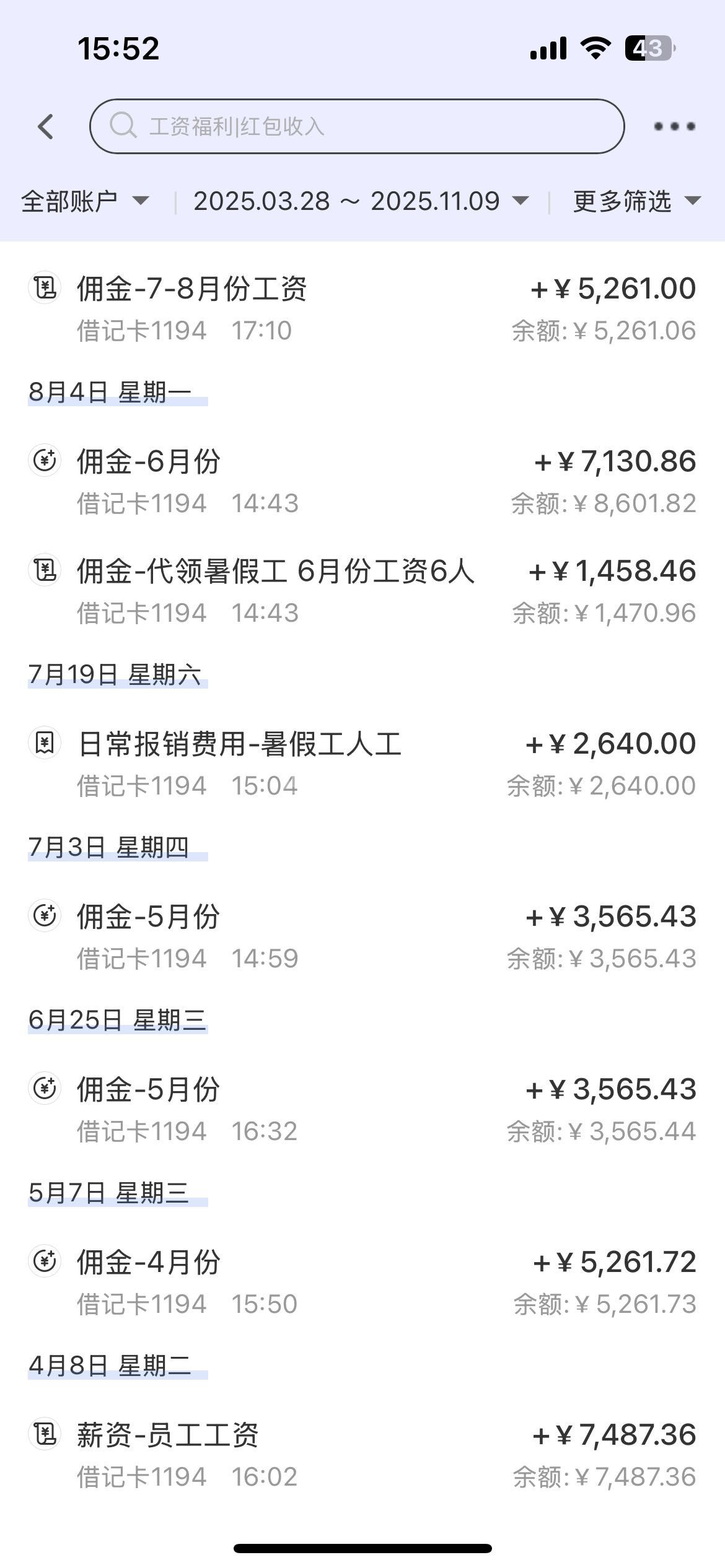View details of 佣金-6月份 income

click(x=362, y=482)
